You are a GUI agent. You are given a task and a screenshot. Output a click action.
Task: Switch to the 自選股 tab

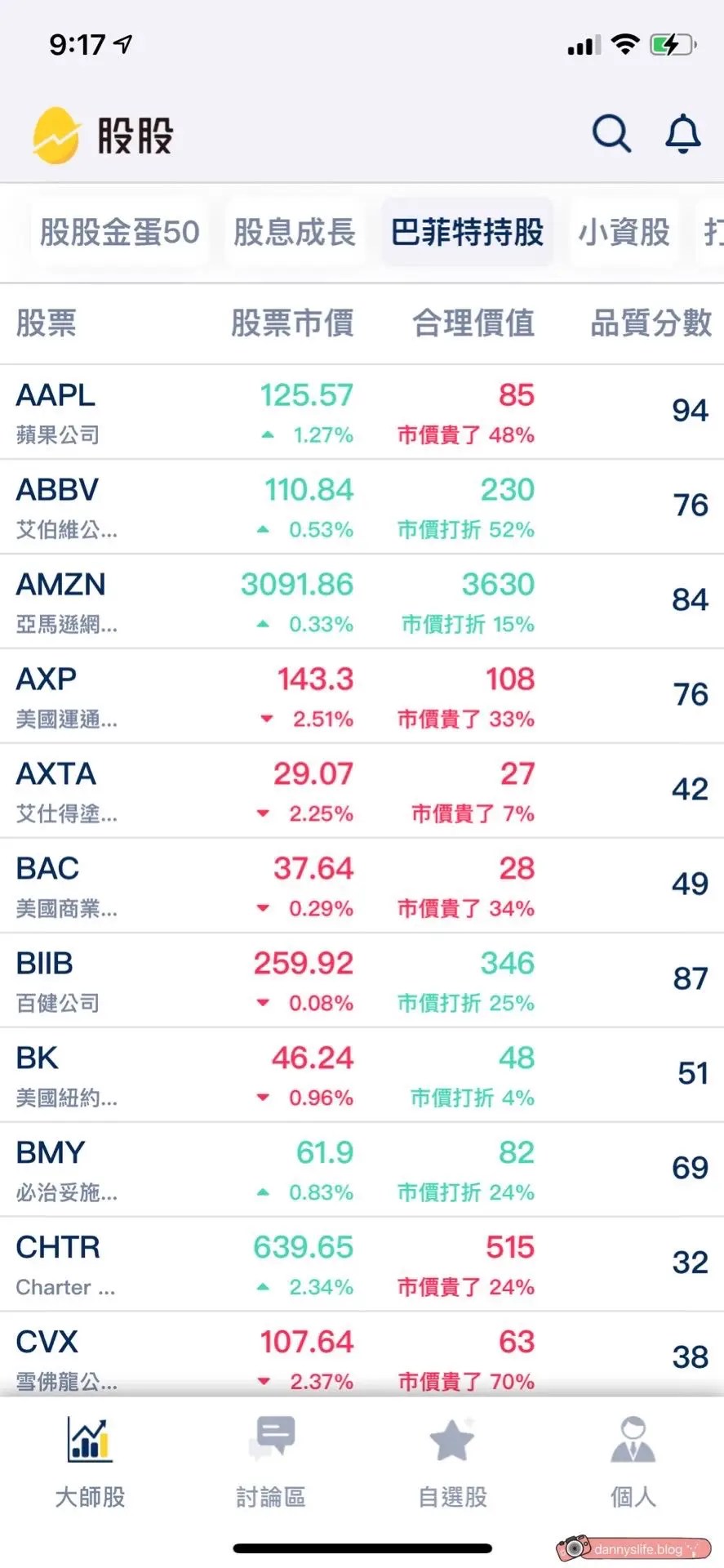click(452, 1462)
